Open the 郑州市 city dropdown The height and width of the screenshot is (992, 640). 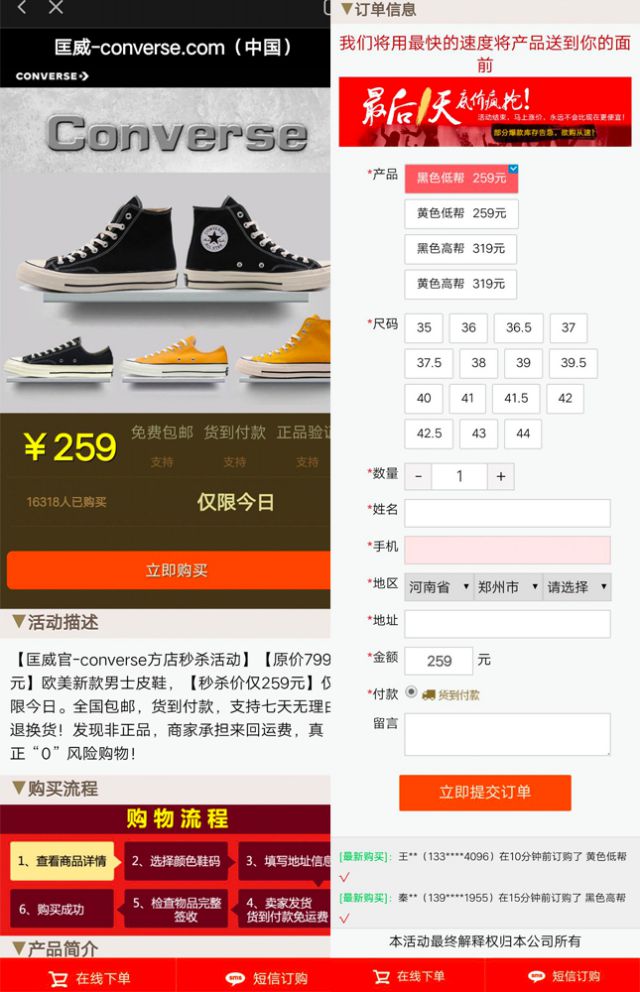(x=507, y=587)
